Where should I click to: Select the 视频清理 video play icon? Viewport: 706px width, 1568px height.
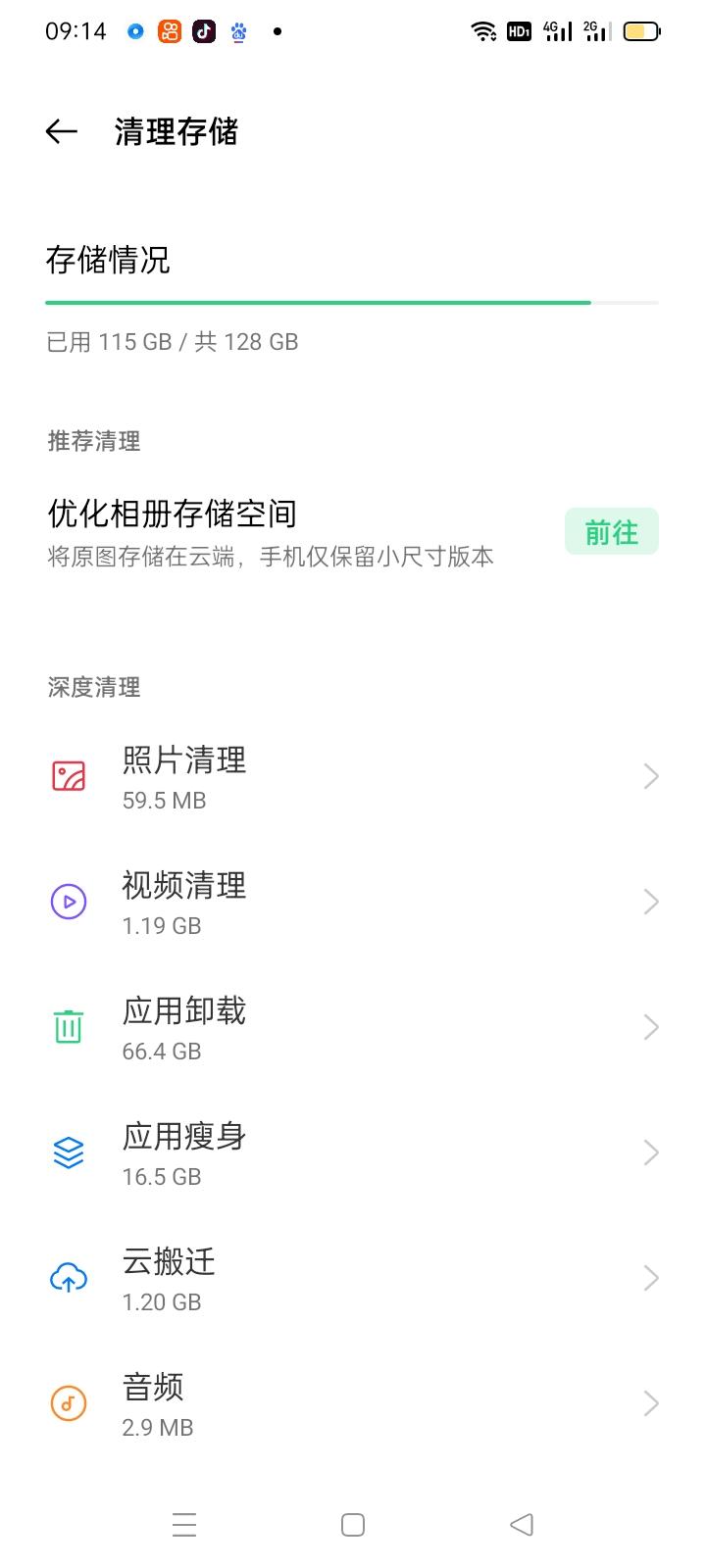(x=67, y=901)
